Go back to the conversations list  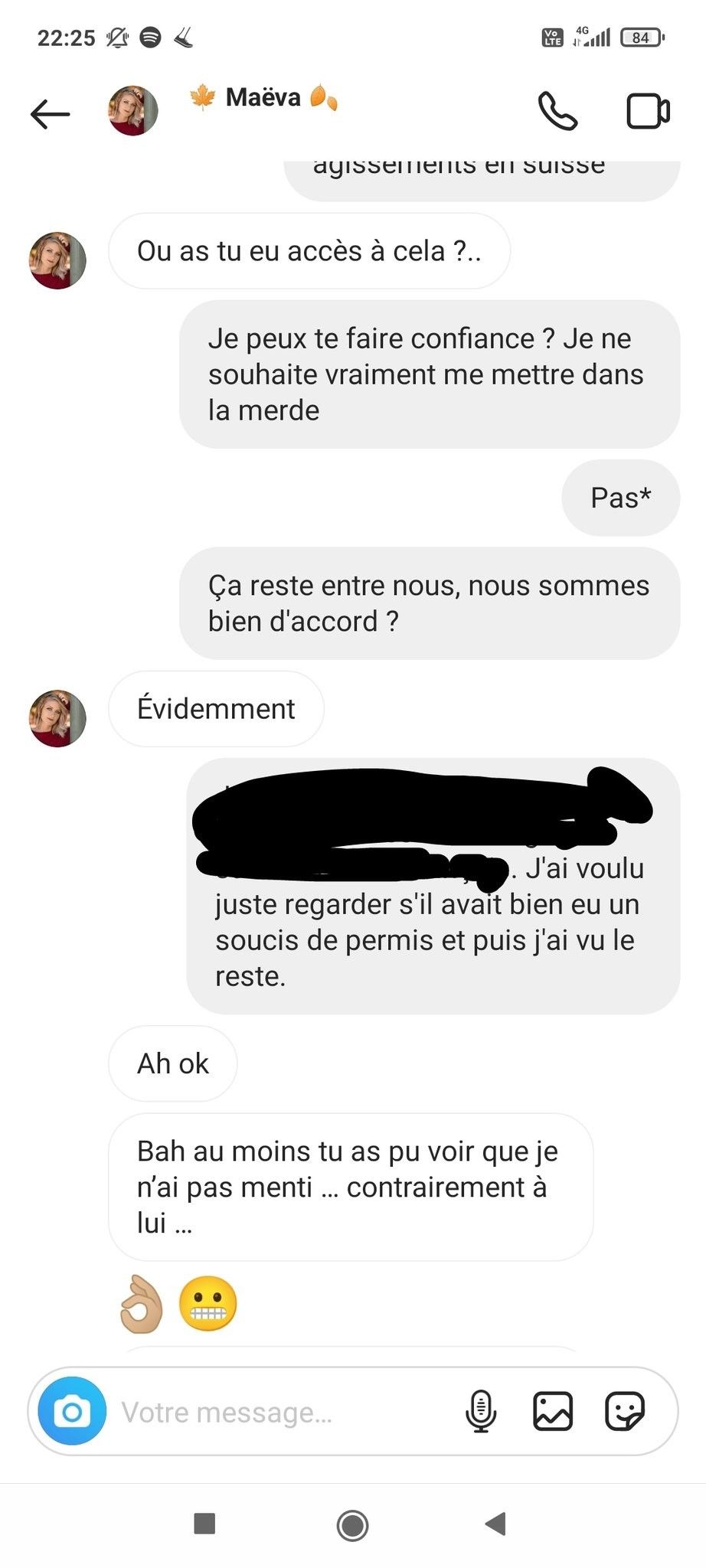tap(51, 114)
